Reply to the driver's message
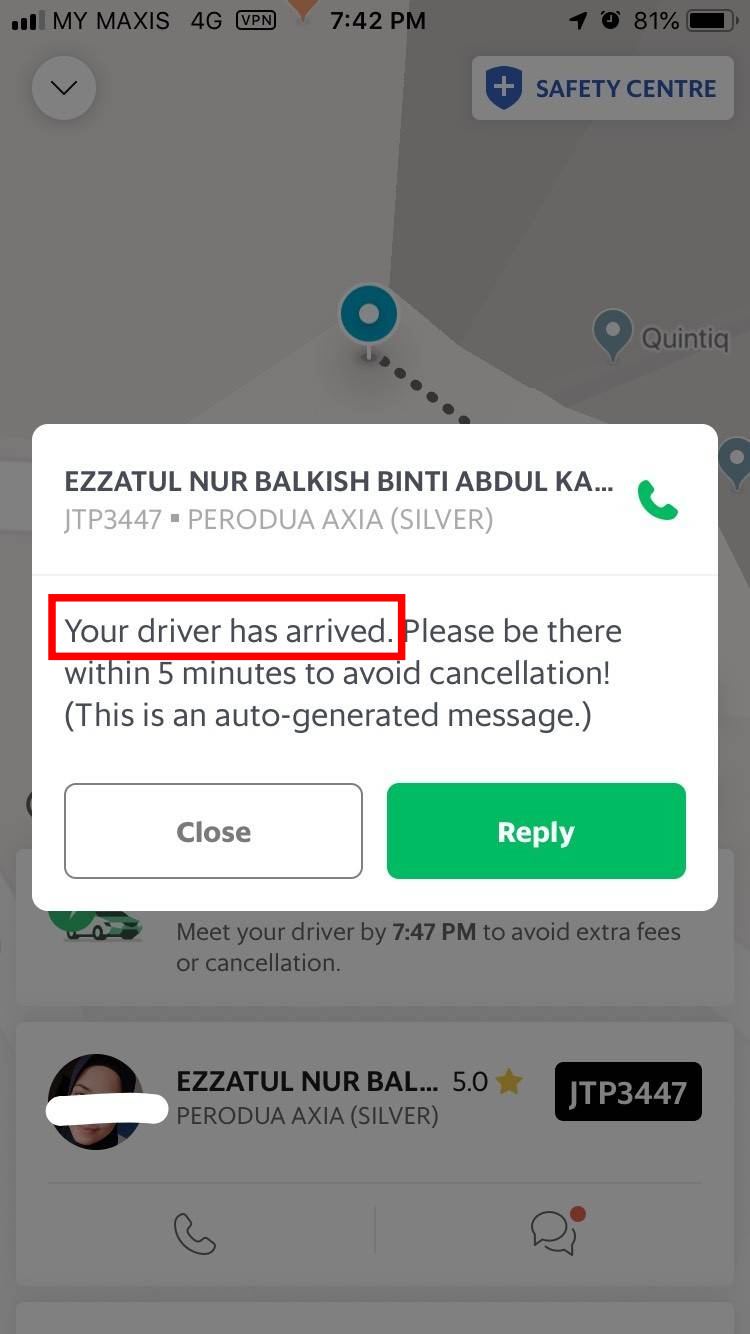This screenshot has width=750, height=1334. pos(536,831)
